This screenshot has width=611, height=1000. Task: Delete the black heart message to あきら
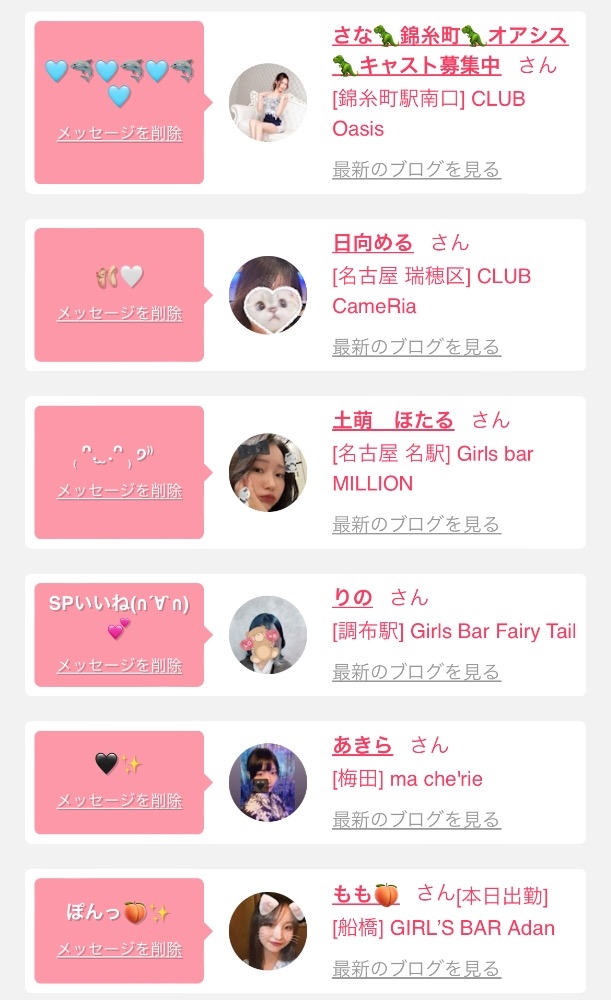click(x=120, y=800)
